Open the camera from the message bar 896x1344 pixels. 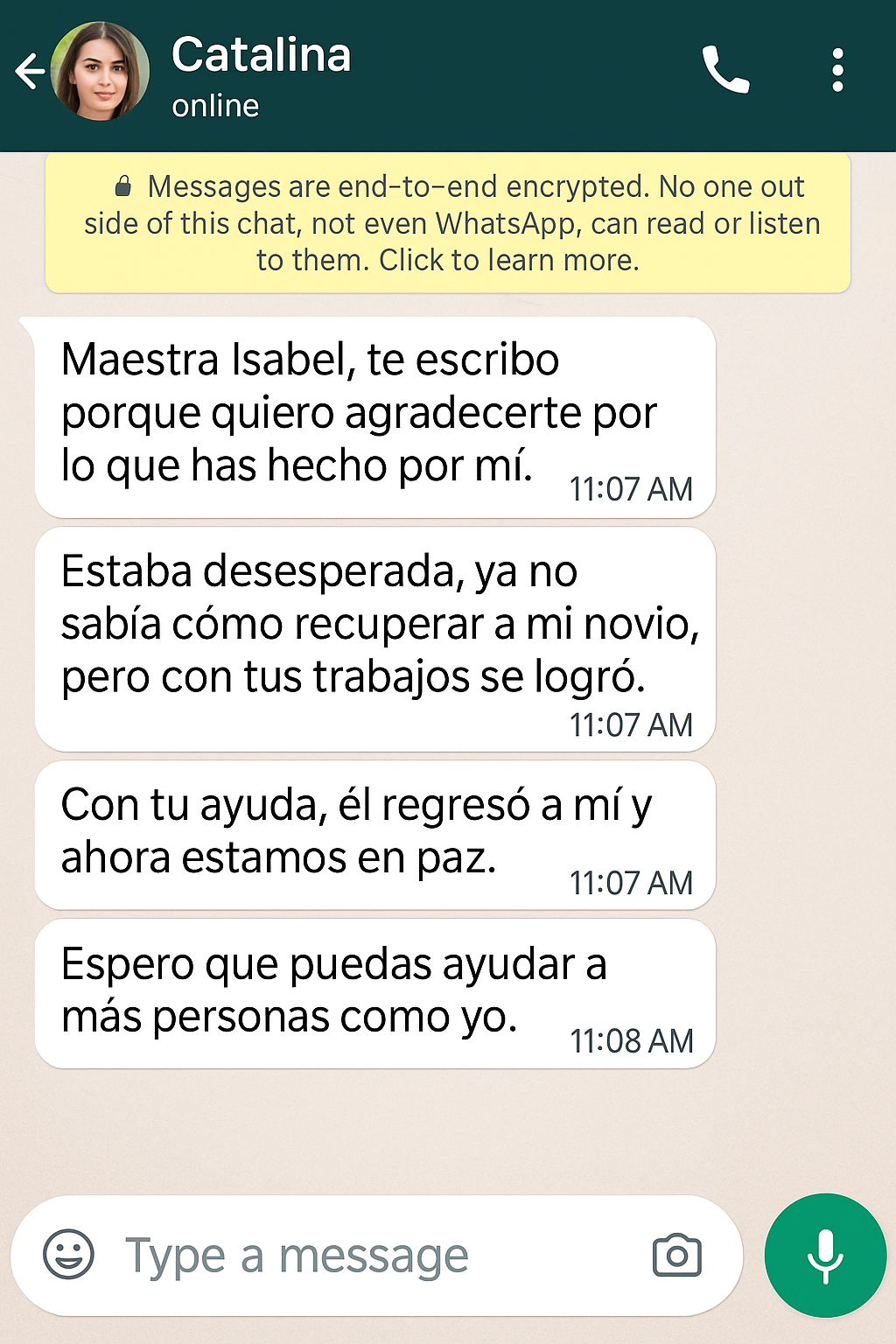click(677, 1256)
